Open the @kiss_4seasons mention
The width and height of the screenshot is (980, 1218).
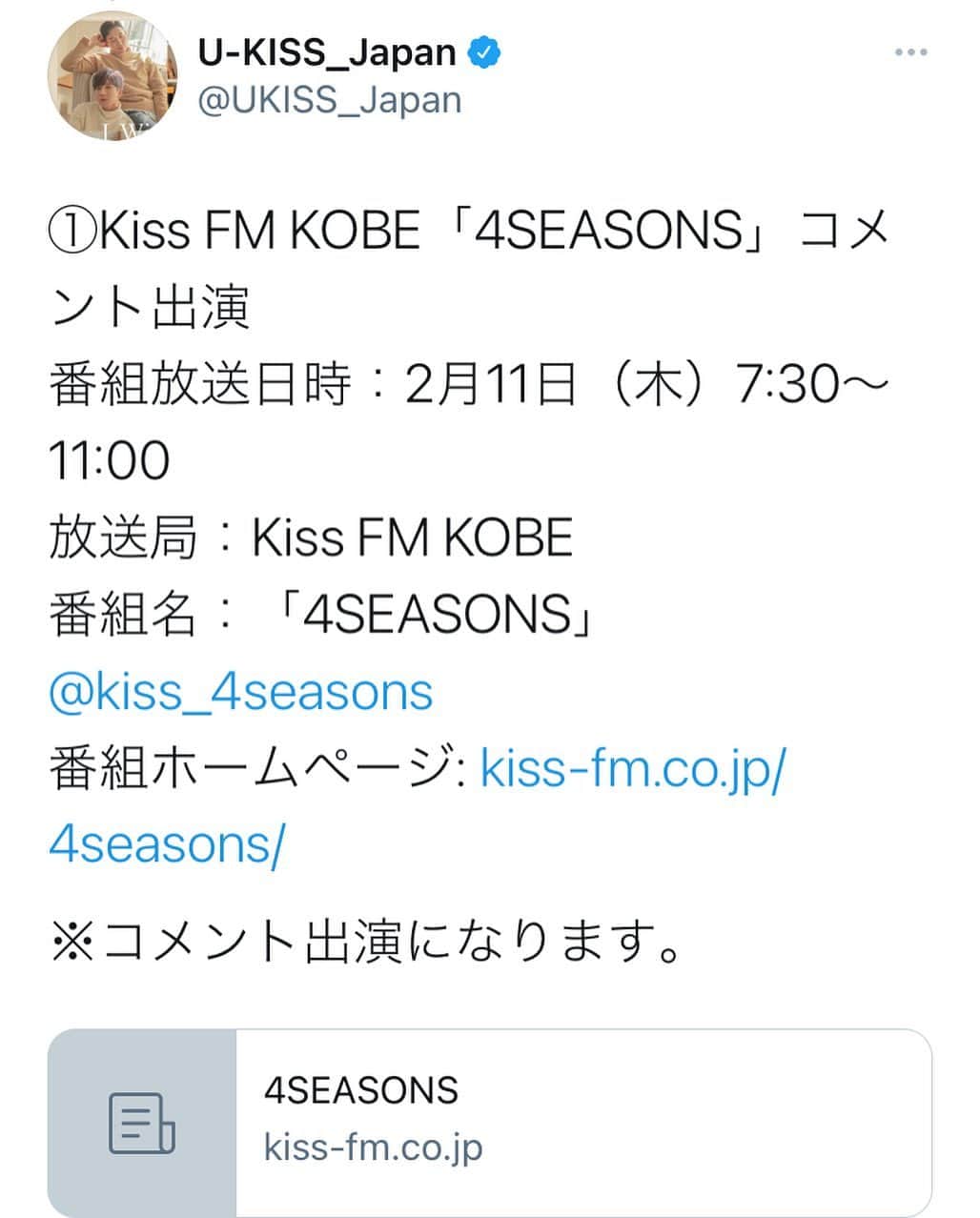click(240, 692)
